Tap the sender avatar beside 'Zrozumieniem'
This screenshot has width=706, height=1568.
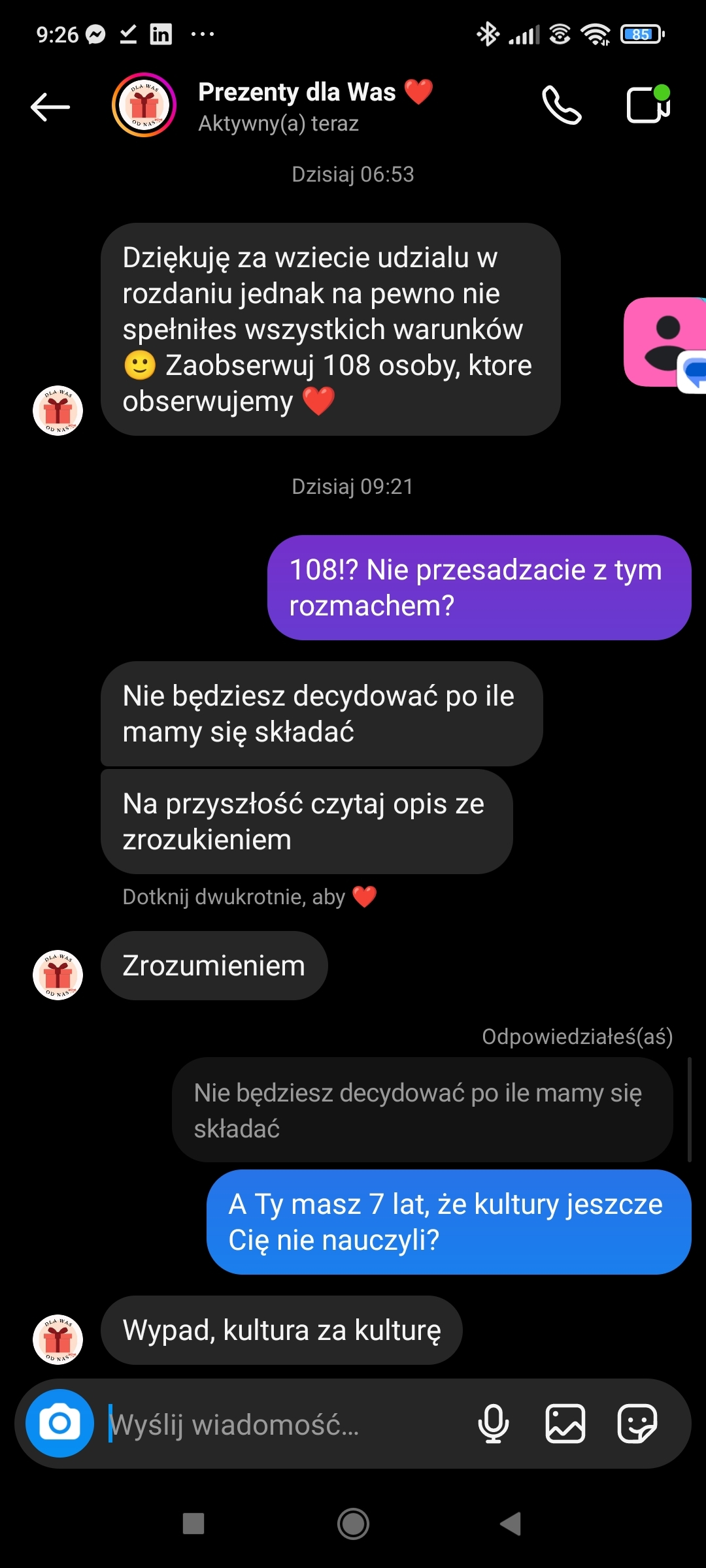click(58, 975)
